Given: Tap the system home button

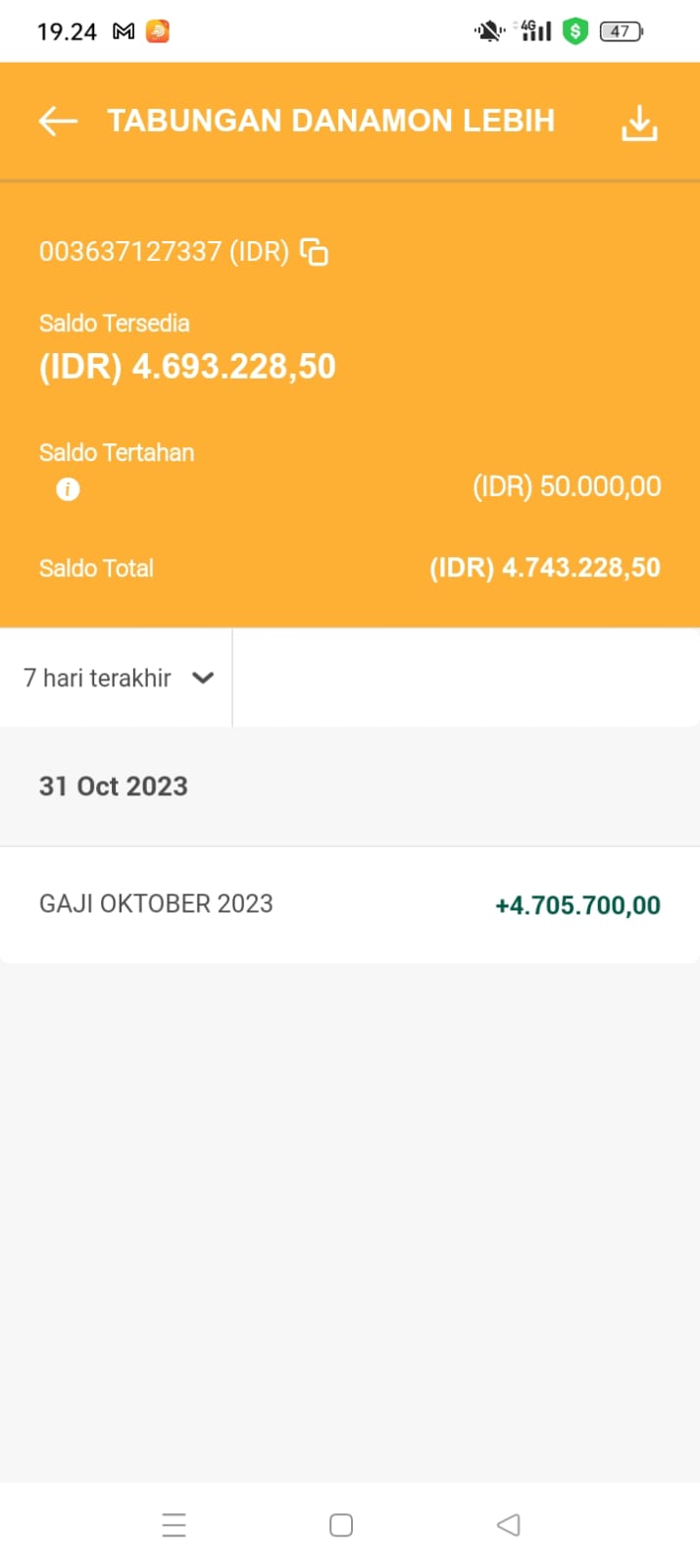Looking at the screenshot, I should (341, 1525).
